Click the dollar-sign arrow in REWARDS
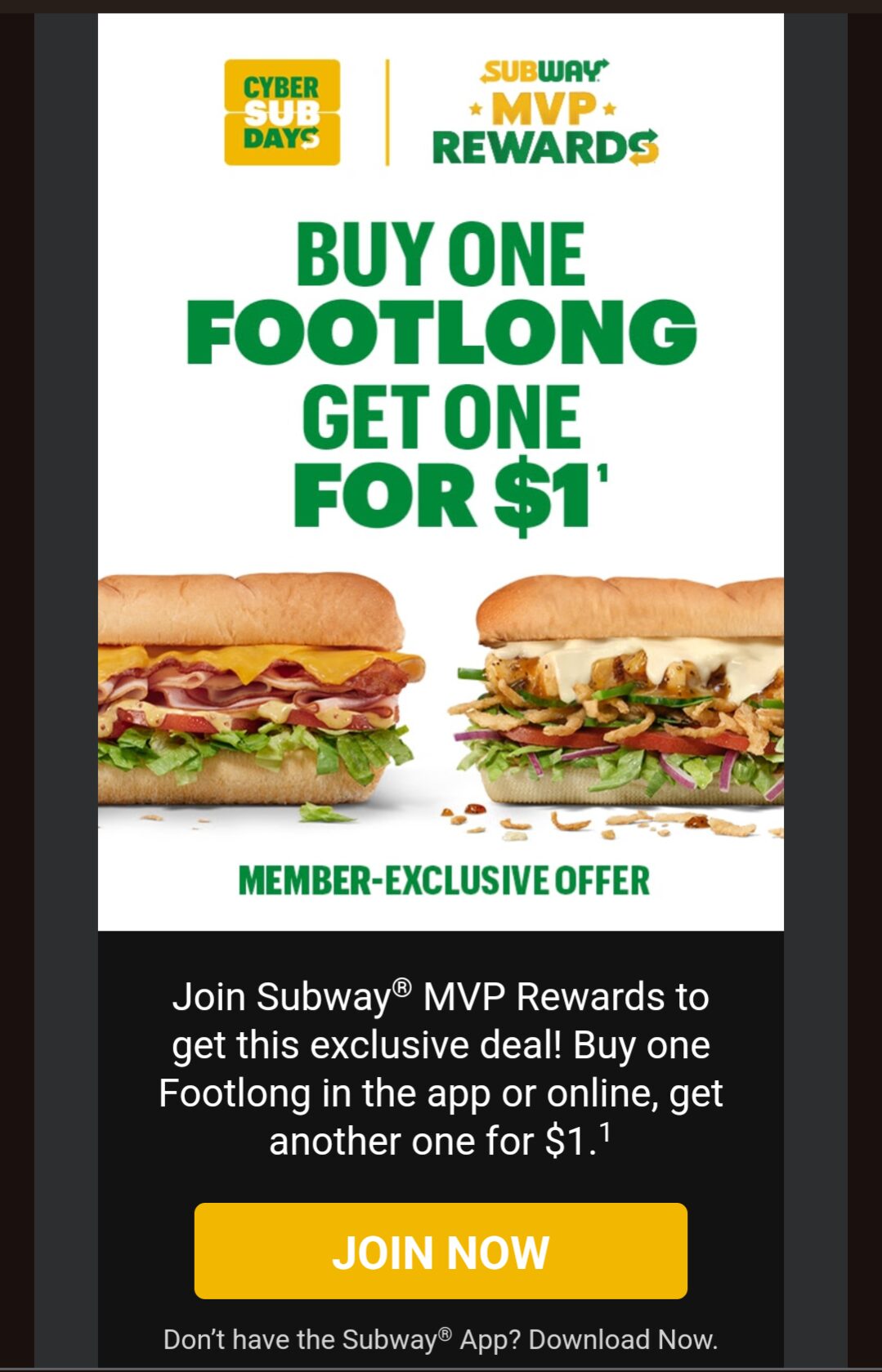Viewport: 882px width, 1372px height. tap(643, 146)
